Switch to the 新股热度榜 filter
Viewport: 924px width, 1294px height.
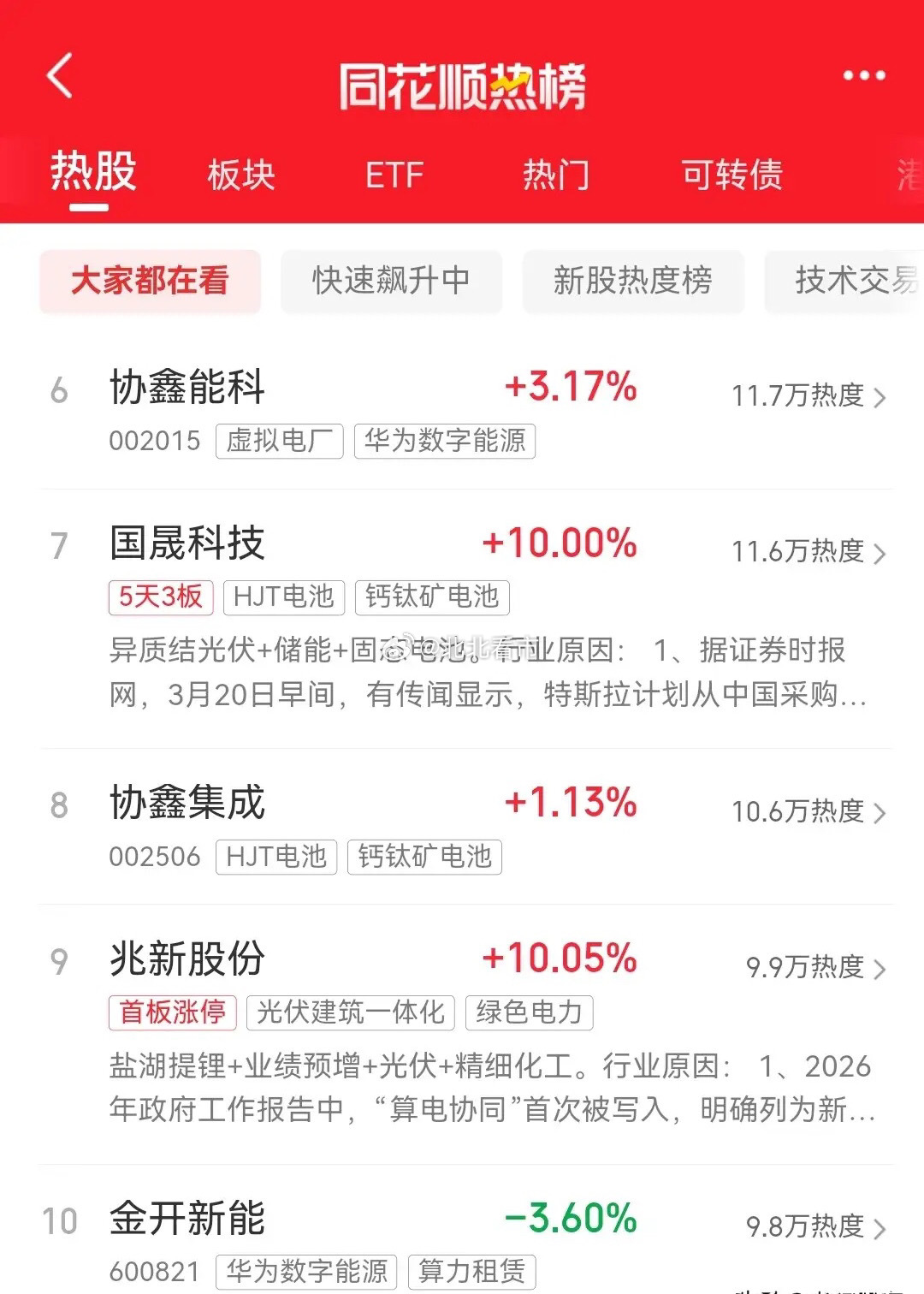coord(632,282)
